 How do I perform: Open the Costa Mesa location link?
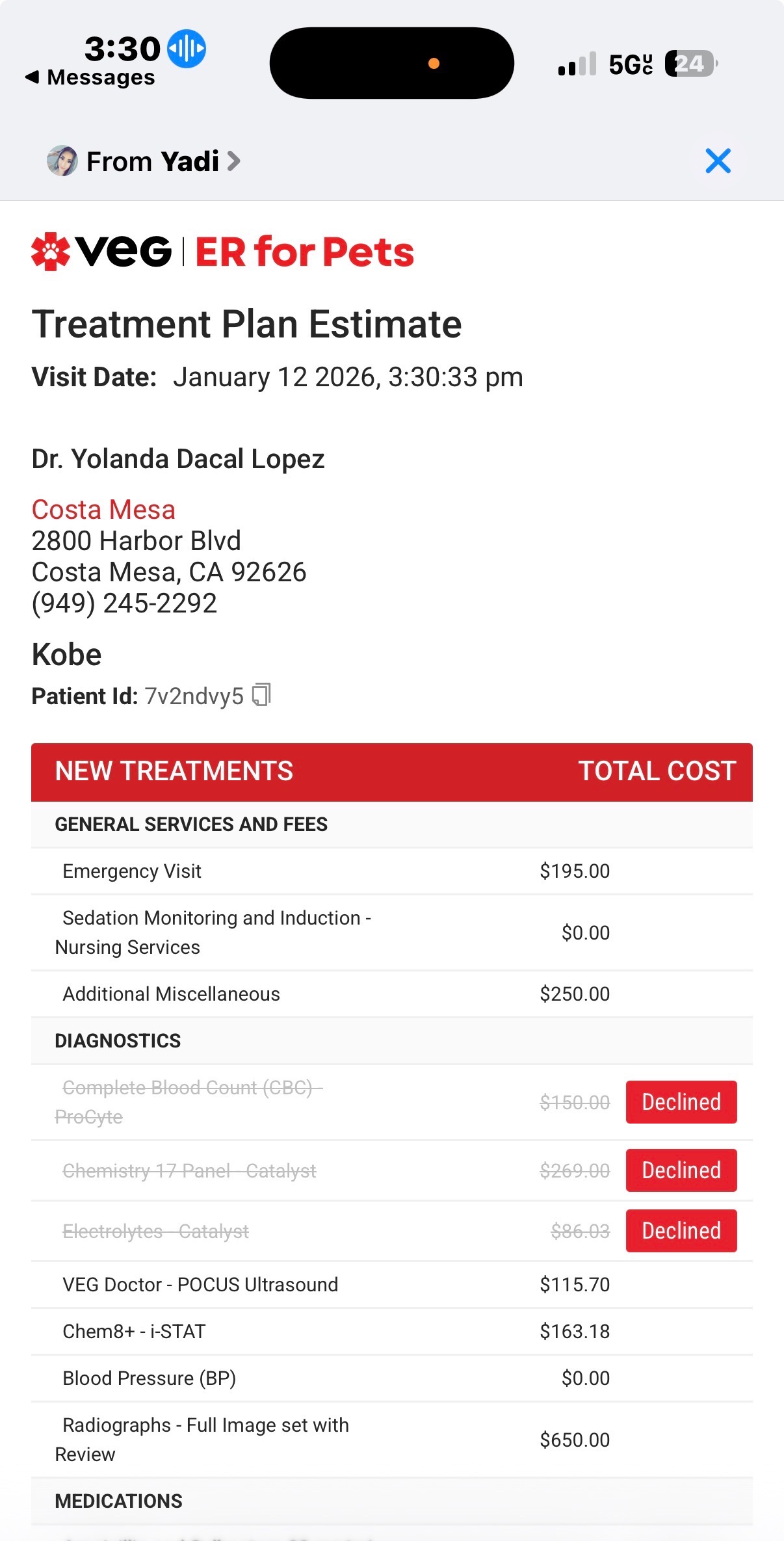pos(103,510)
